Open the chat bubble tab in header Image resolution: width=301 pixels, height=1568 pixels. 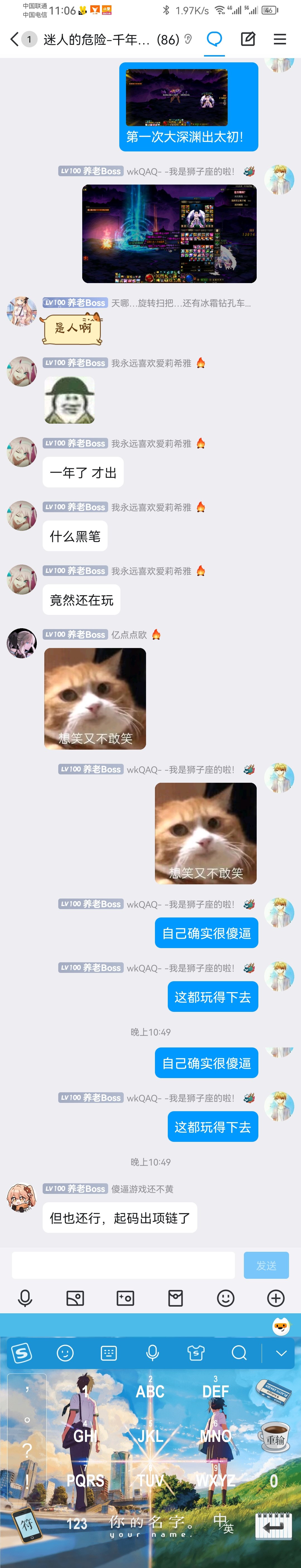tap(214, 40)
